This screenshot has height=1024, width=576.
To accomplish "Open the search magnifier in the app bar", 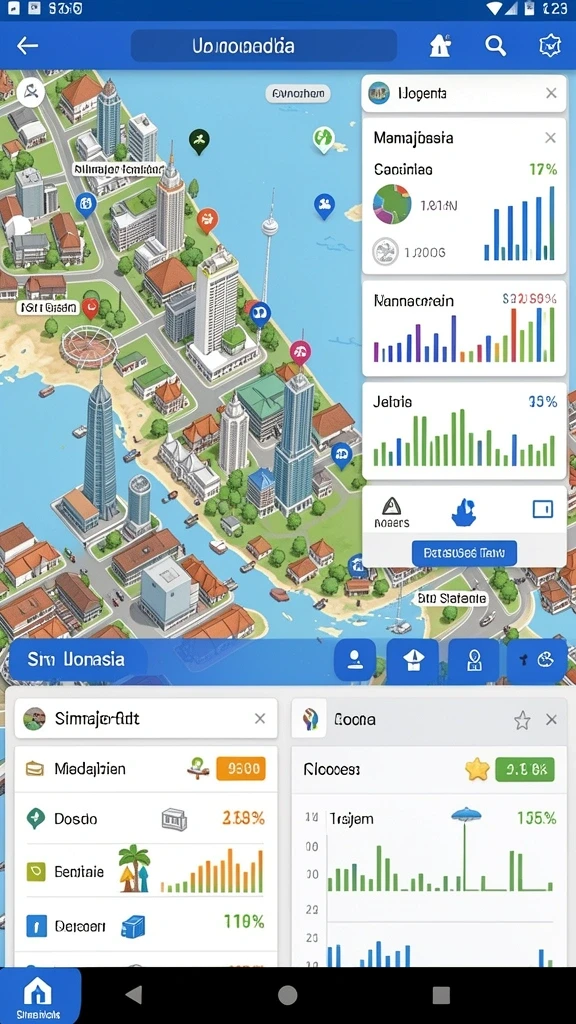I will tap(496, 46).
